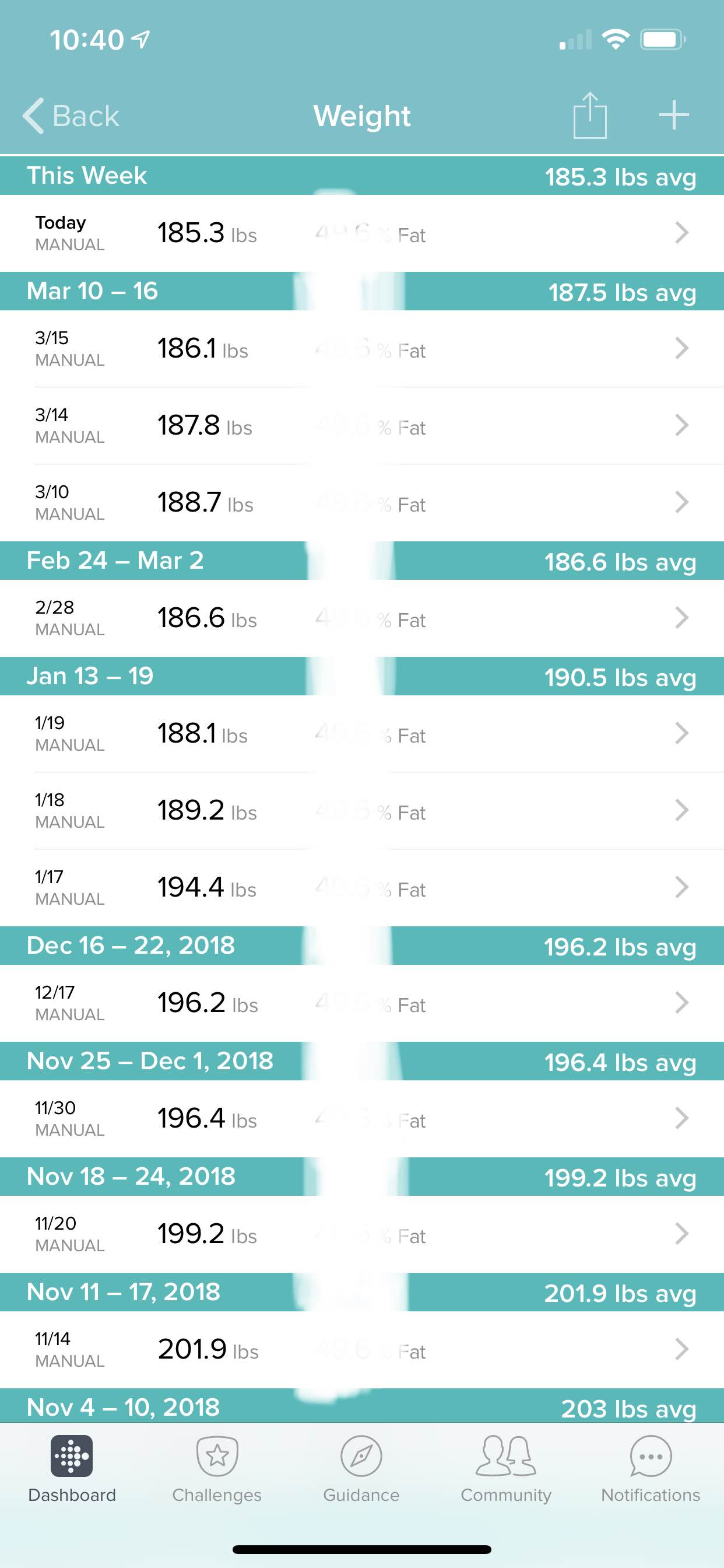
Task: Share weight data via share icon
Action: pyautogui.click(x=589, y=116)
